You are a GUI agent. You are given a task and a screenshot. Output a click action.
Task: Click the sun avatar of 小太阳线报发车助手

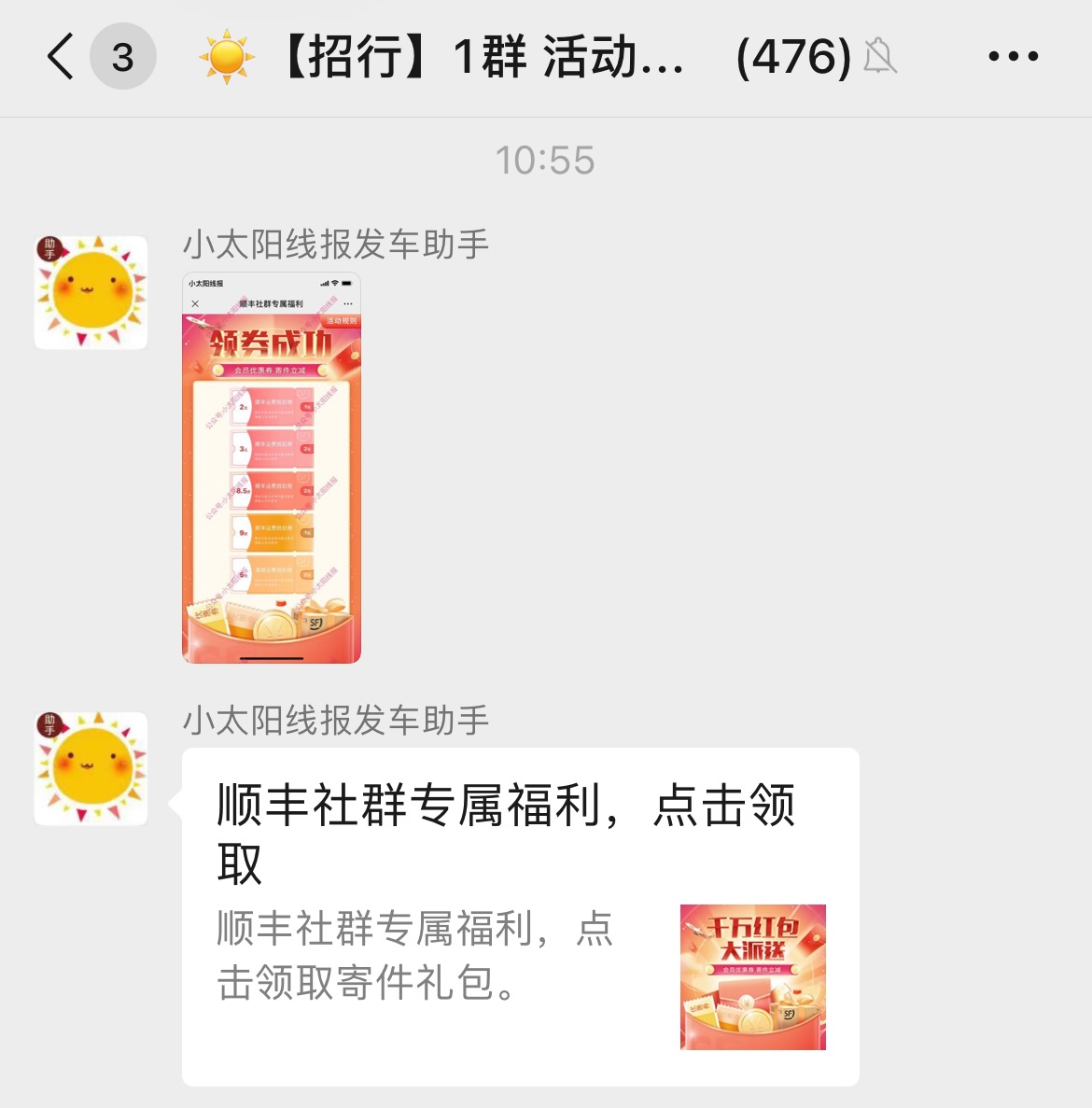pyautogui.click(x=91, y=292)
